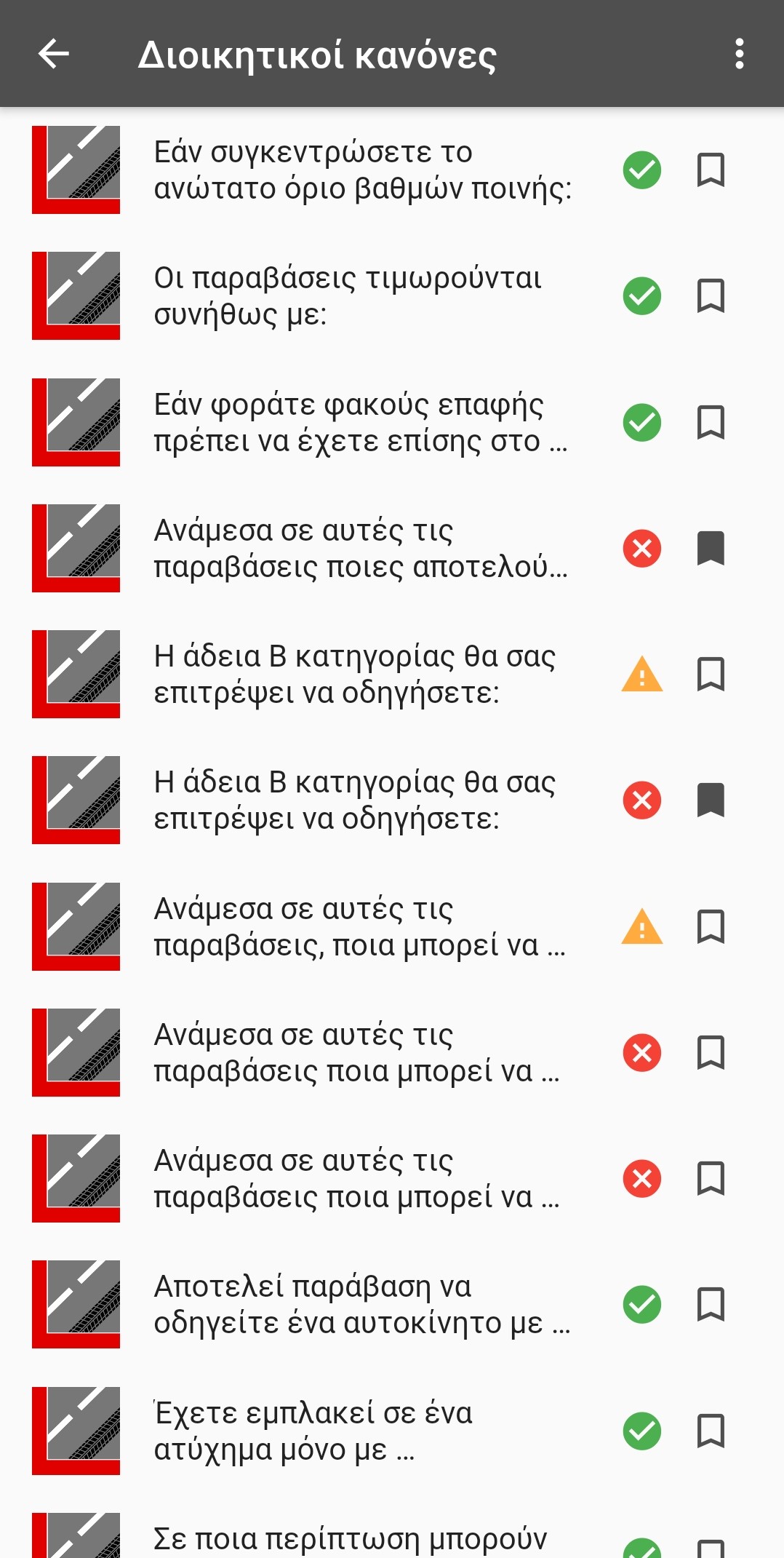This screenshot has height=1558, width=784.
Task: Bookmark 'Εάν συγκεντρώσετε το ανώτατο όριο' question
Action: point(711,170)
